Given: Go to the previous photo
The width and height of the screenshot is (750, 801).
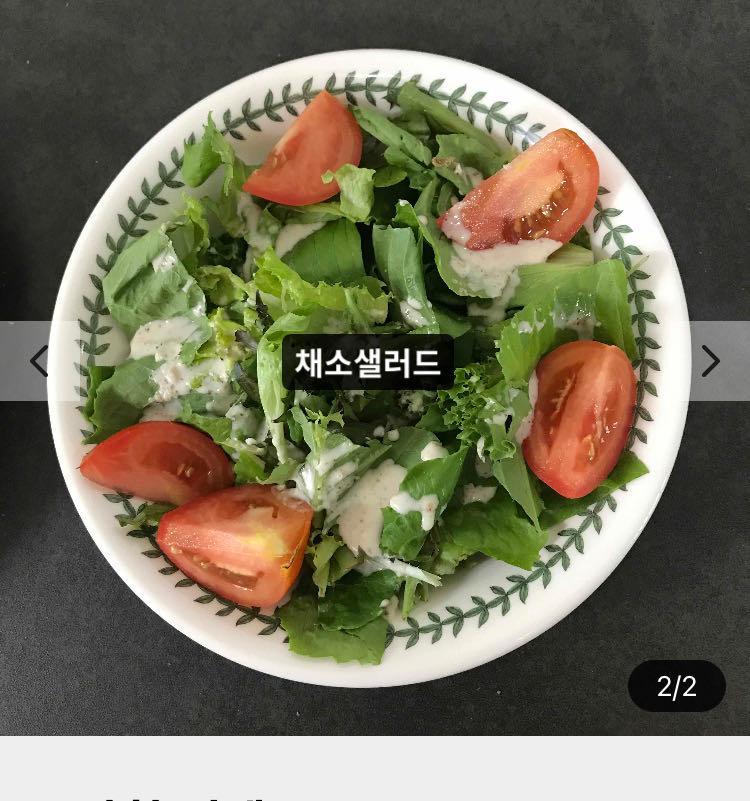Looking at the screenshot, I should click(x=38, y=361).
